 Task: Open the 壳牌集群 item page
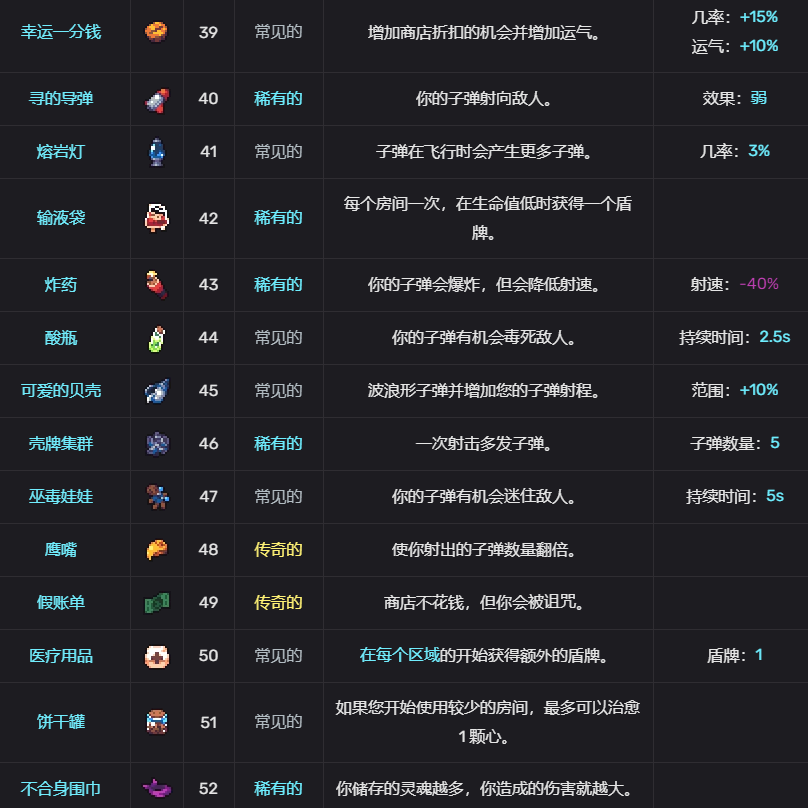click(x=61, y=444)
